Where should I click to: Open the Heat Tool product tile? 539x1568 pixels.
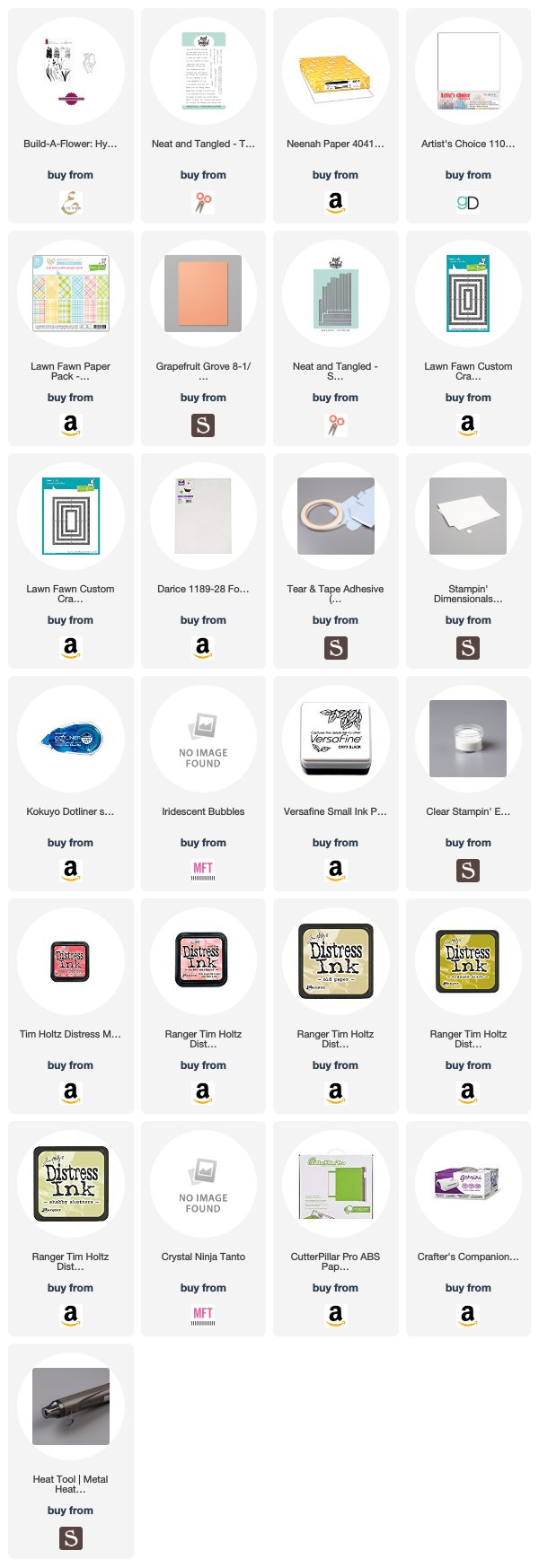tap(70, 1406)
